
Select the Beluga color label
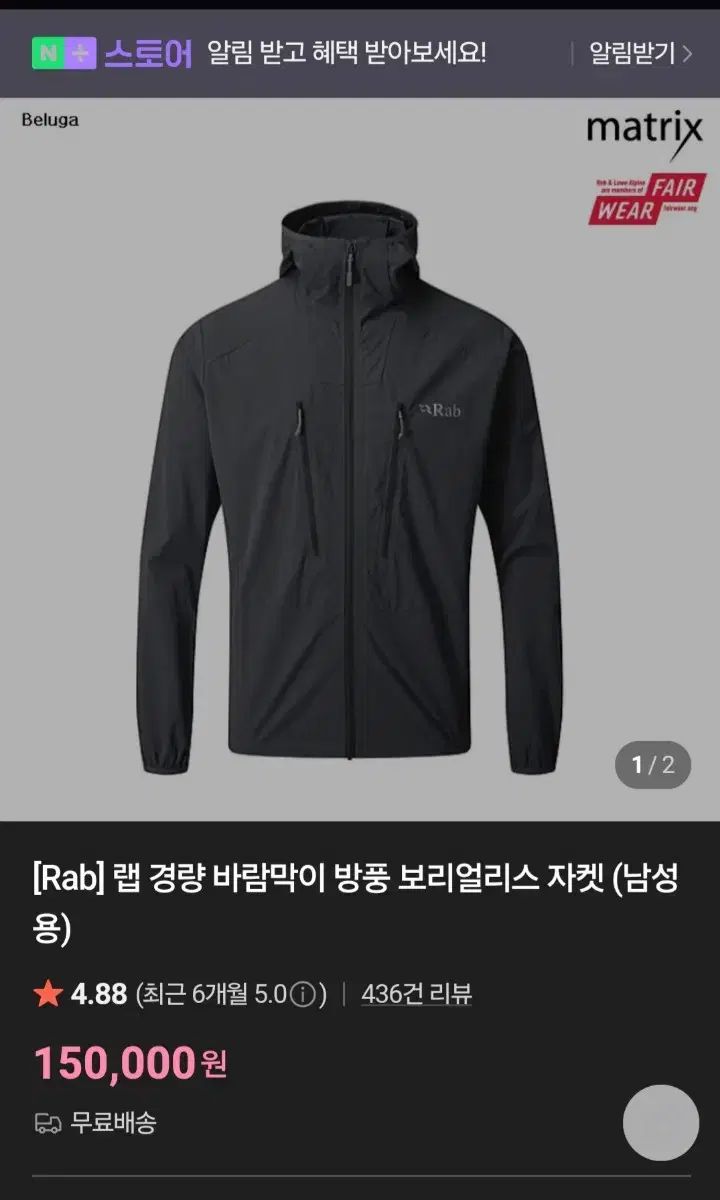click(50, 119)
